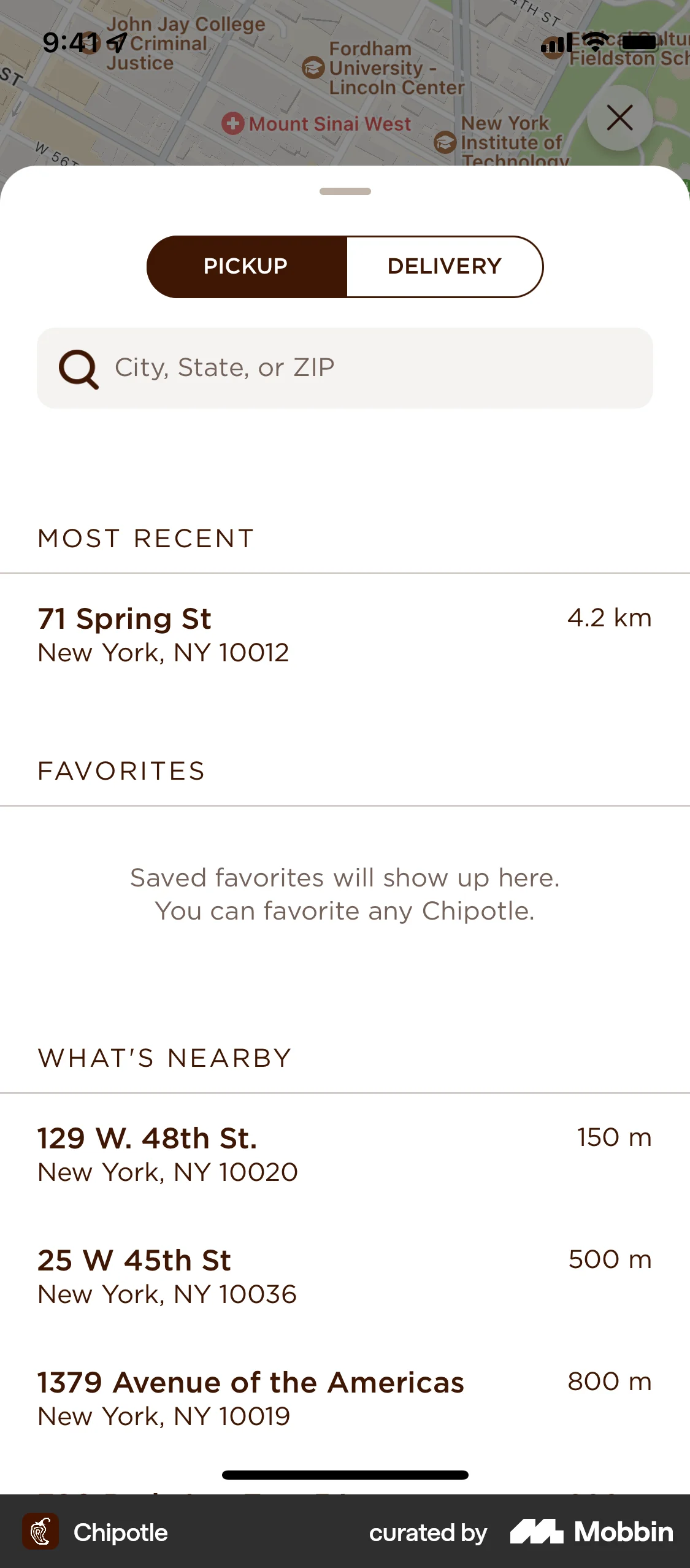Tap the Wi-Fi icon in the status bar
Viewport: 690px width, 1568px height.
click(593, 40)
